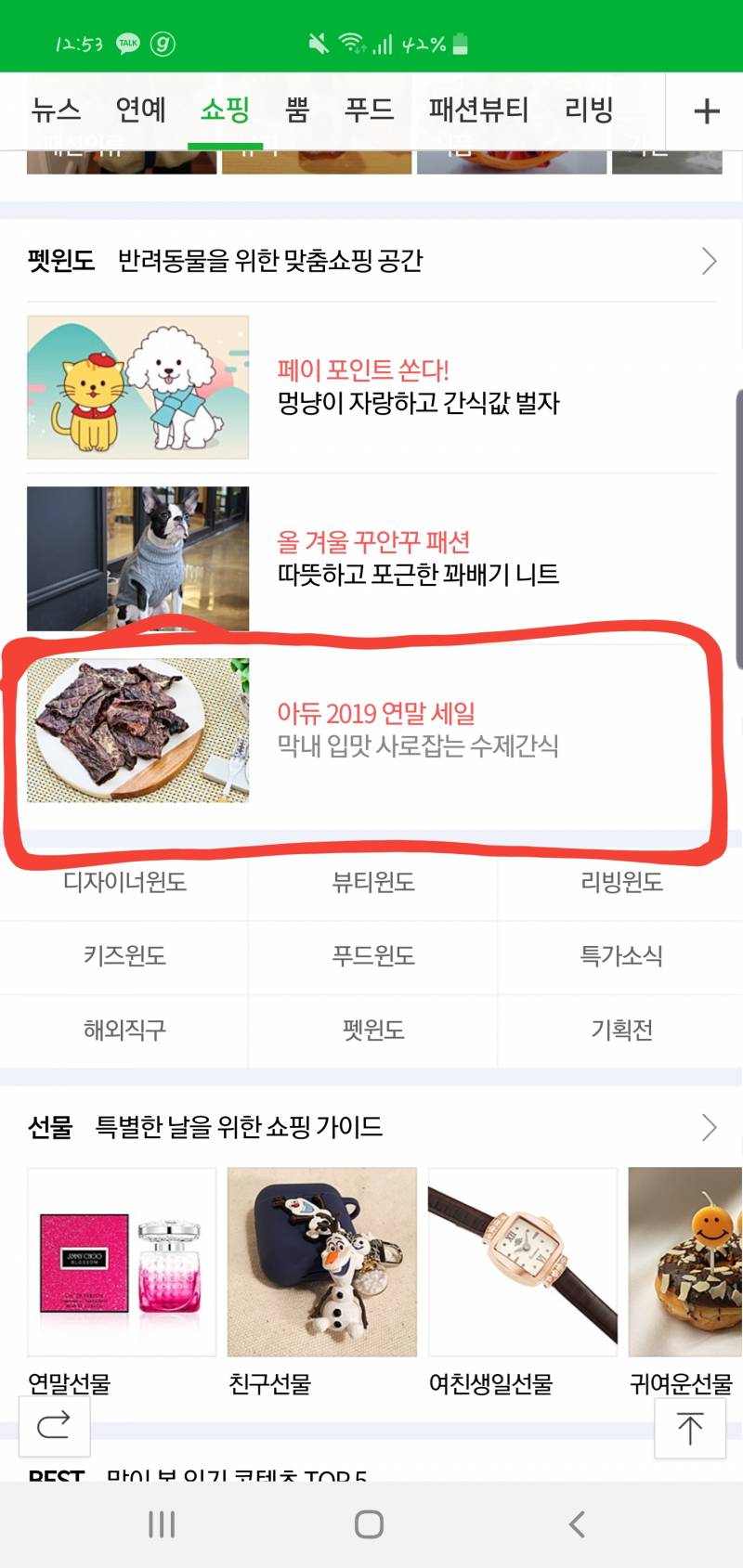Tap the 친구선물 gift thumbnail
The height and width of the screenshot is (1568, 743).
(x=322, y=1263)
